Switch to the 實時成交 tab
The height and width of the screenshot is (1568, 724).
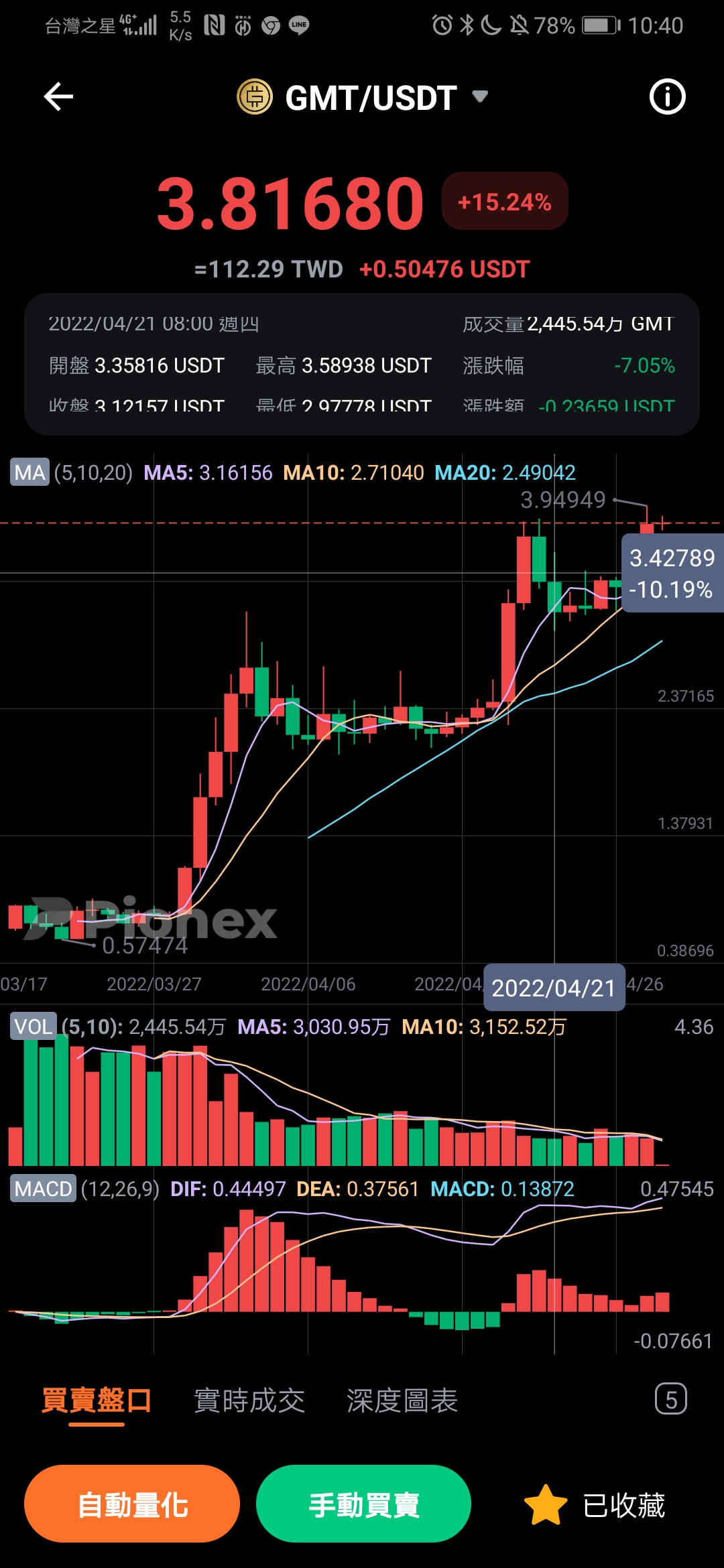(x=249, y=1400)
